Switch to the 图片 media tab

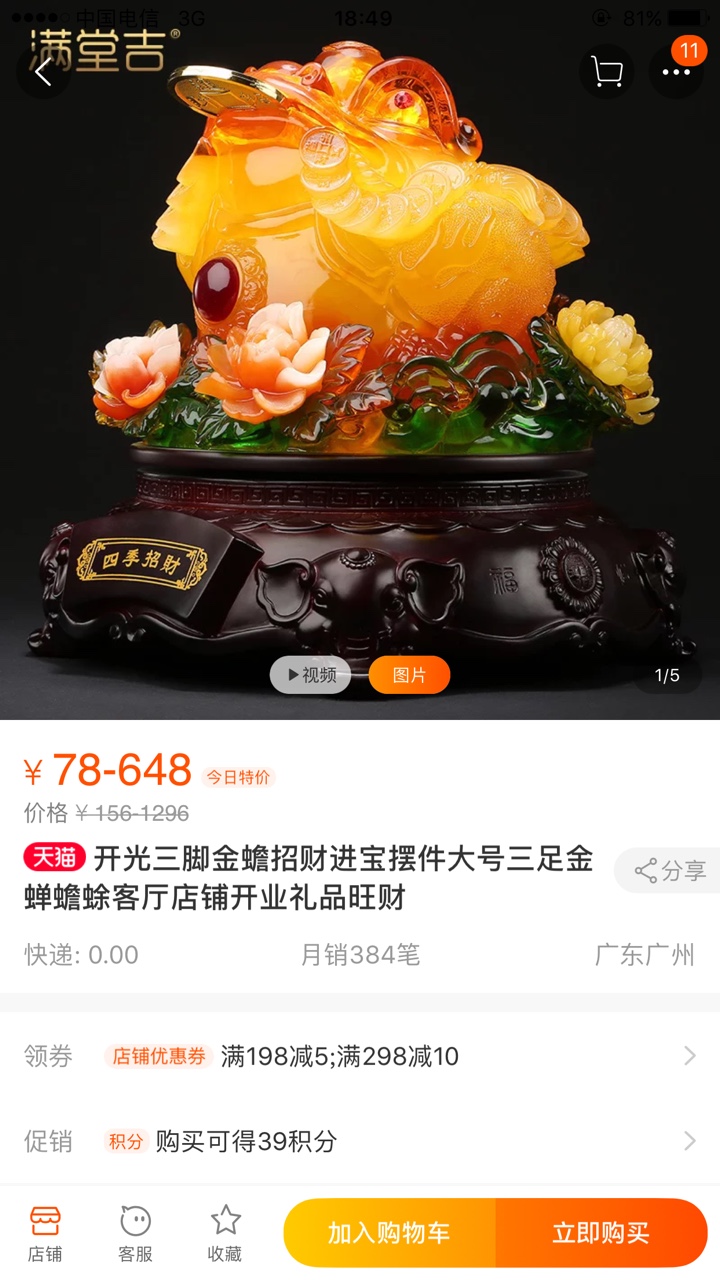(409, 675)
